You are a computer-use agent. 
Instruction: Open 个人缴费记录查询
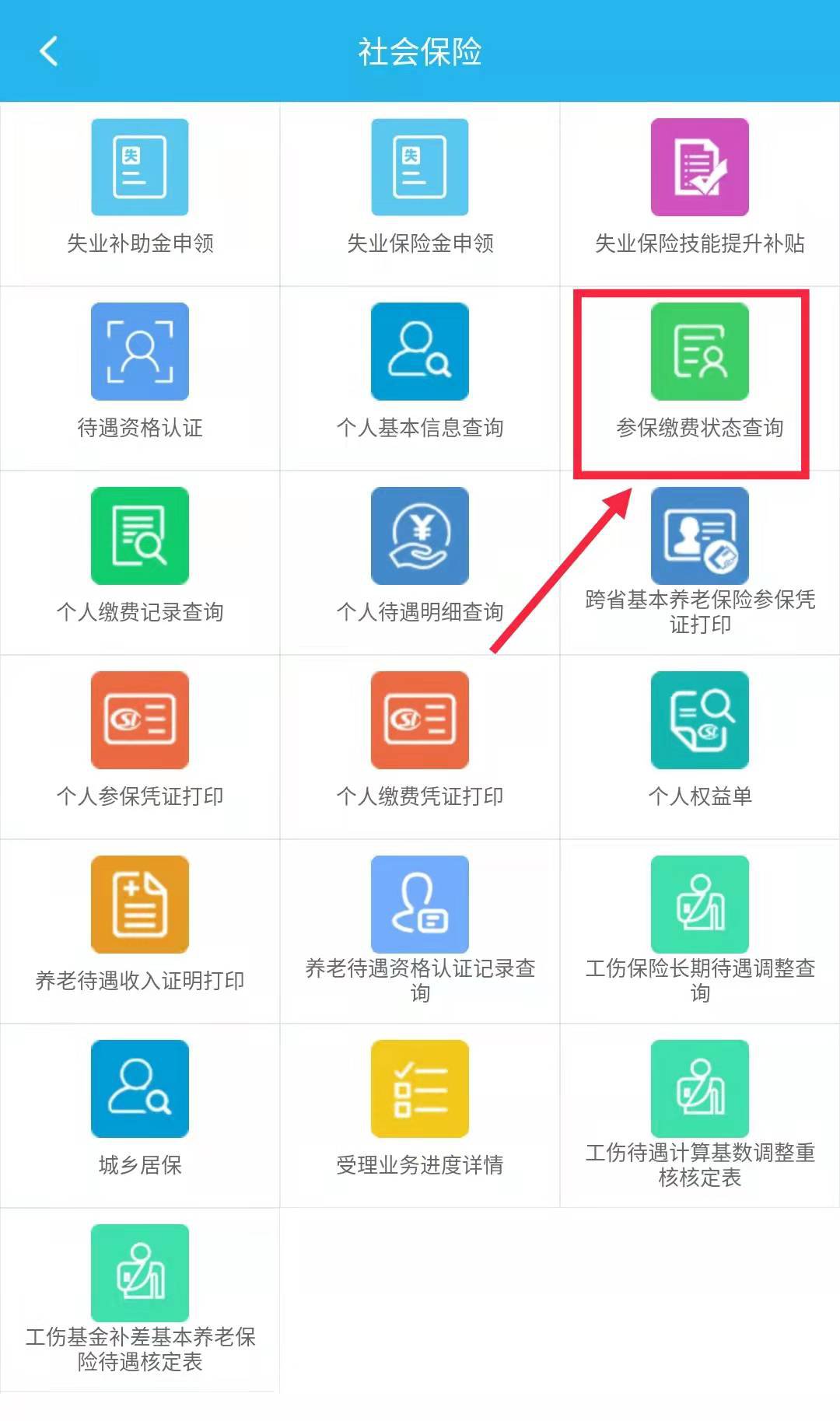tap(140, 536)
